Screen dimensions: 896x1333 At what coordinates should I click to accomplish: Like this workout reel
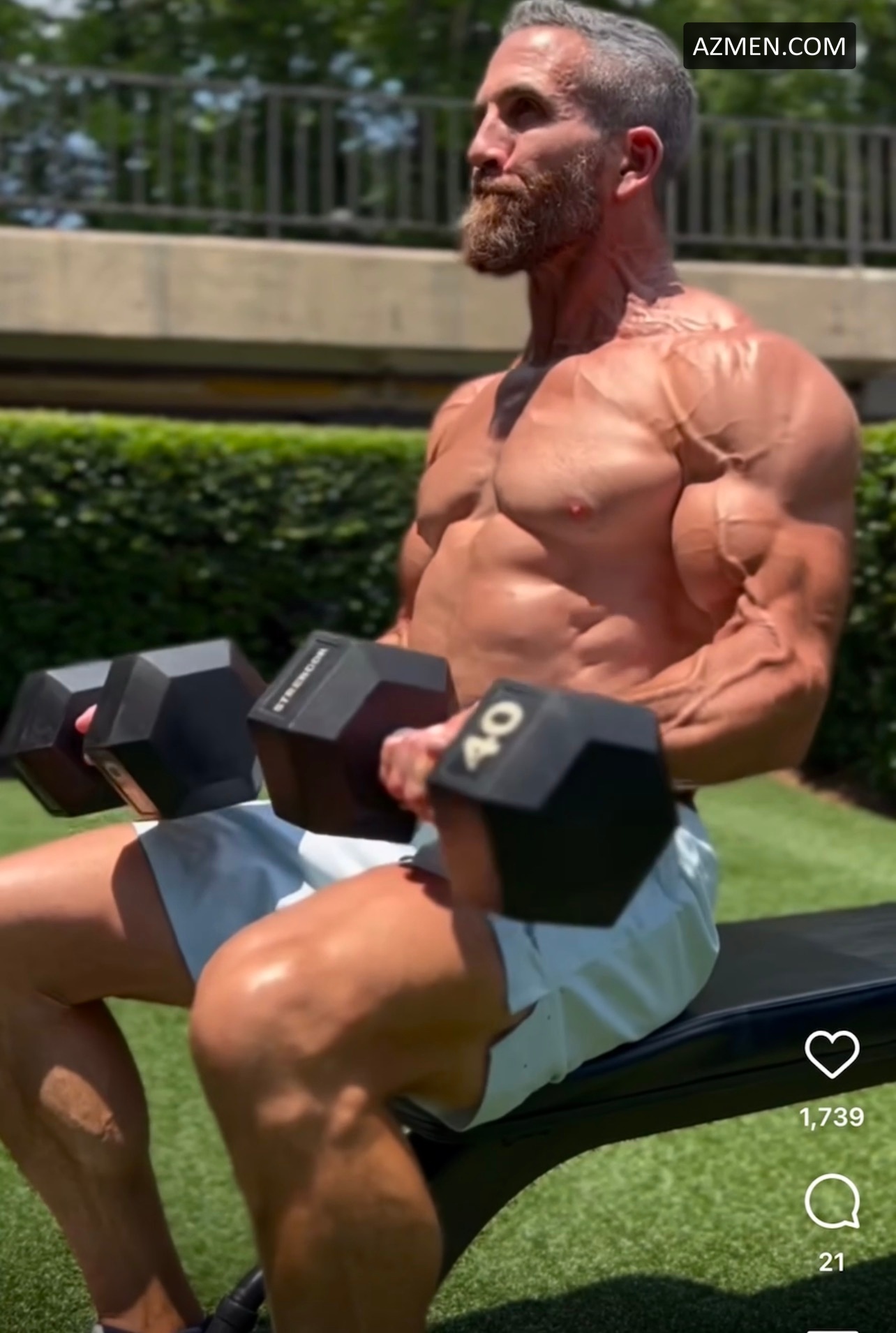click(x=831, y=1055)
